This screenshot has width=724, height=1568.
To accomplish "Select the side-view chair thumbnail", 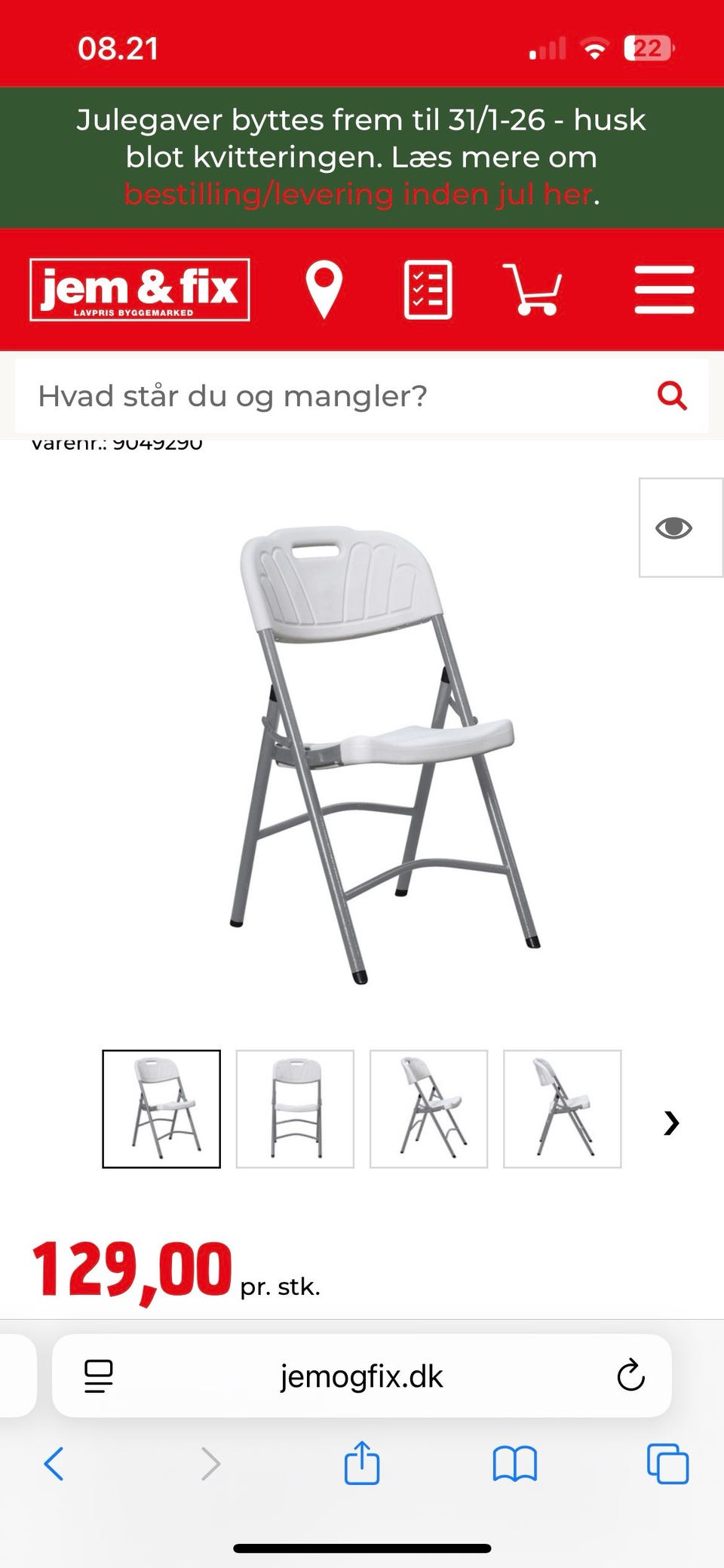I will 562,1108.
